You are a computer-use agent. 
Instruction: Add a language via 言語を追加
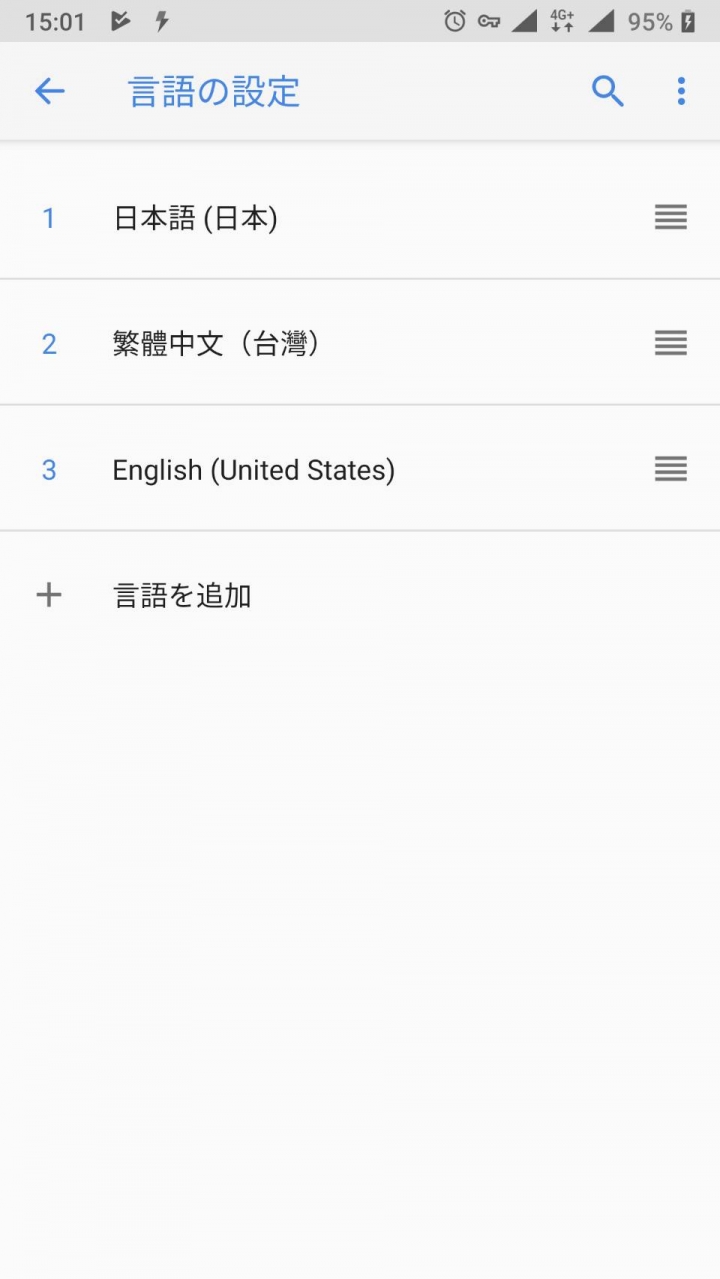(x=360, y=595)
